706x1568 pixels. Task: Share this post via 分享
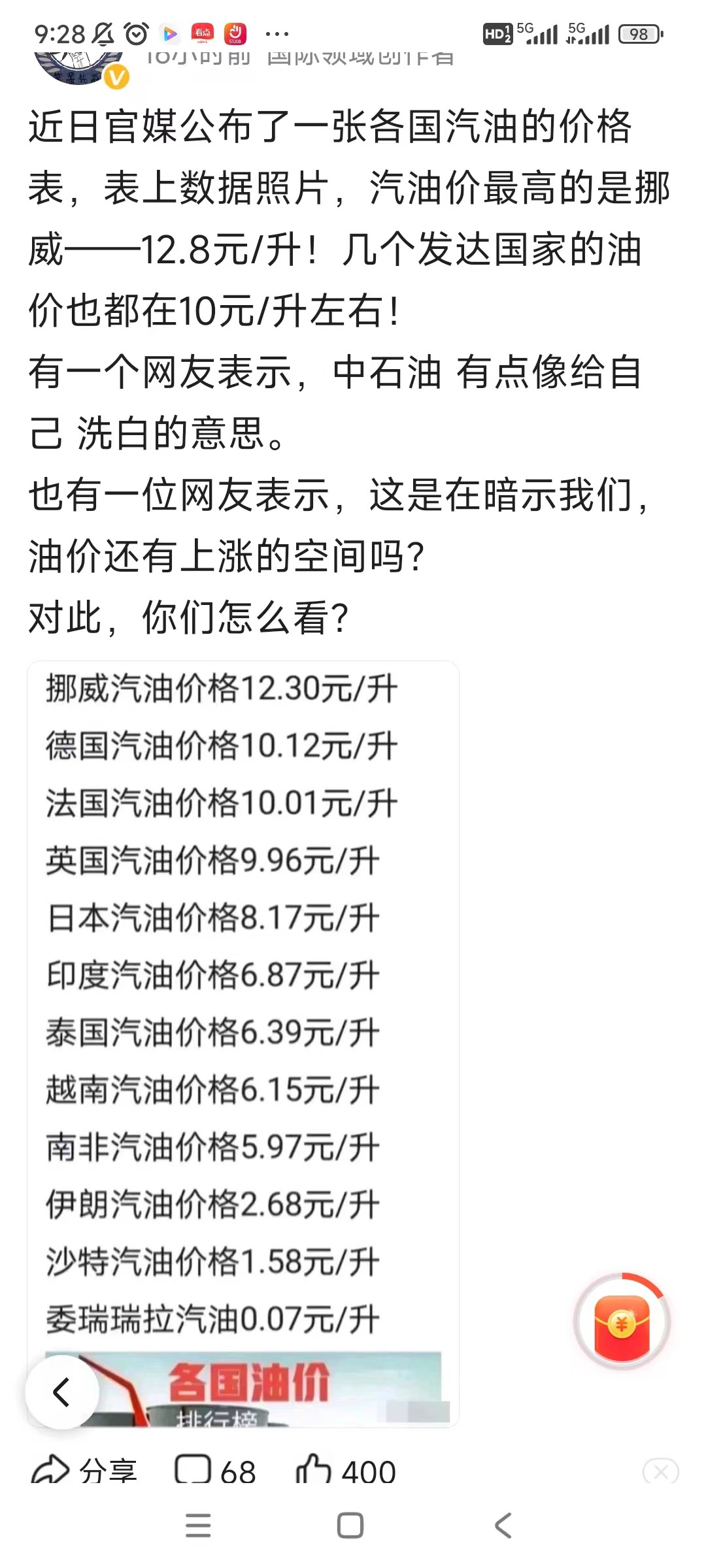point(84,1471)
